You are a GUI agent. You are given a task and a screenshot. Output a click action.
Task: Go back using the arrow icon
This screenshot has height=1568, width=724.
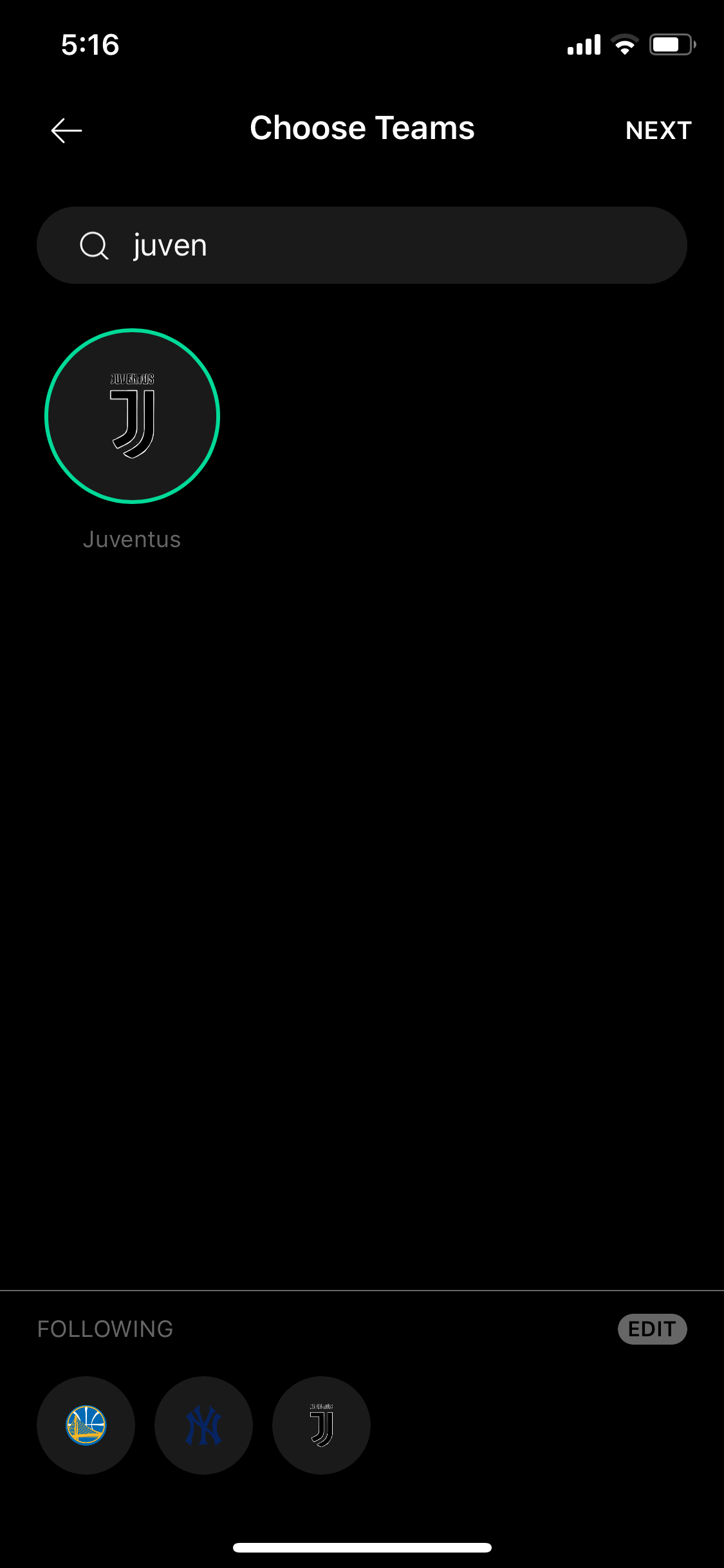(x=66, y=131)
